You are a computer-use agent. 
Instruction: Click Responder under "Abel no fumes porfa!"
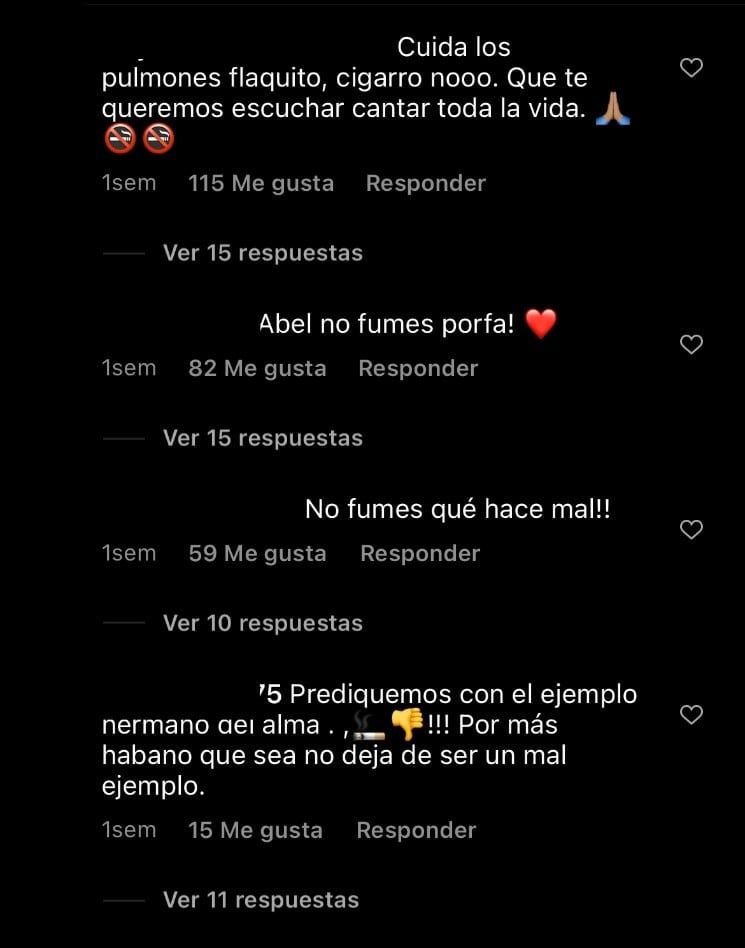coord(417,368)
